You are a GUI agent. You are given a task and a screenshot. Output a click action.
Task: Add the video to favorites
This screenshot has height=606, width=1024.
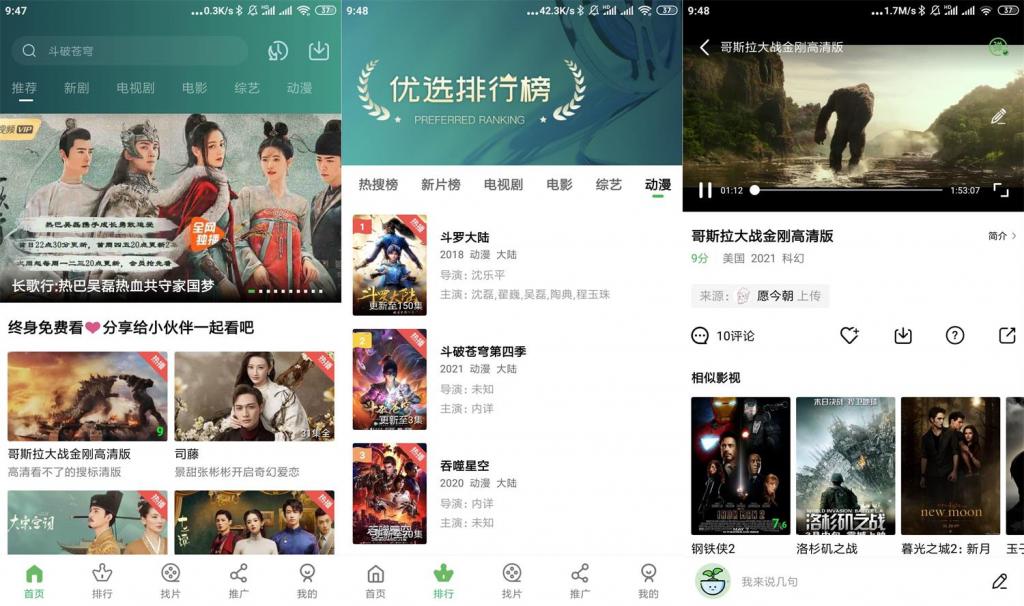coord(849,336)
